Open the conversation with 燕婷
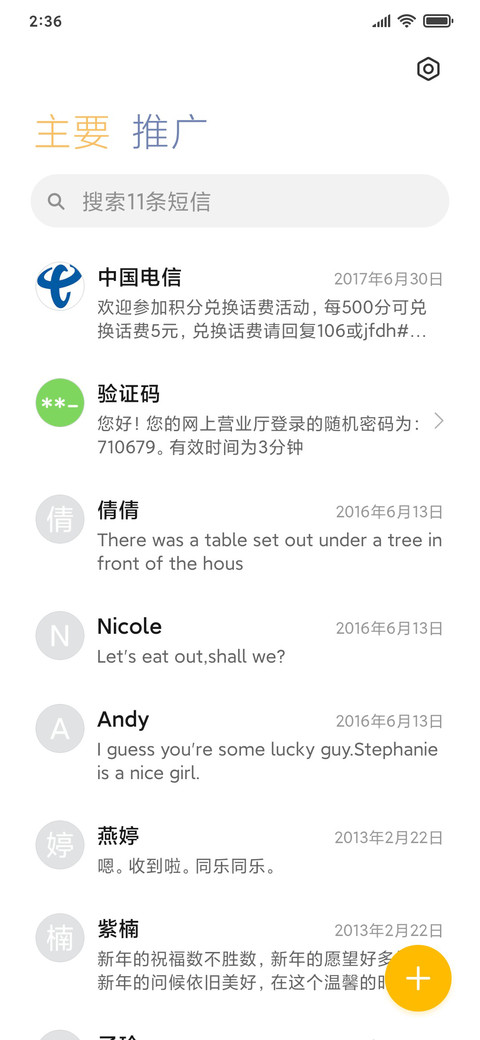The height and width of the screenshot is (1040, 480). pos(240,850)
